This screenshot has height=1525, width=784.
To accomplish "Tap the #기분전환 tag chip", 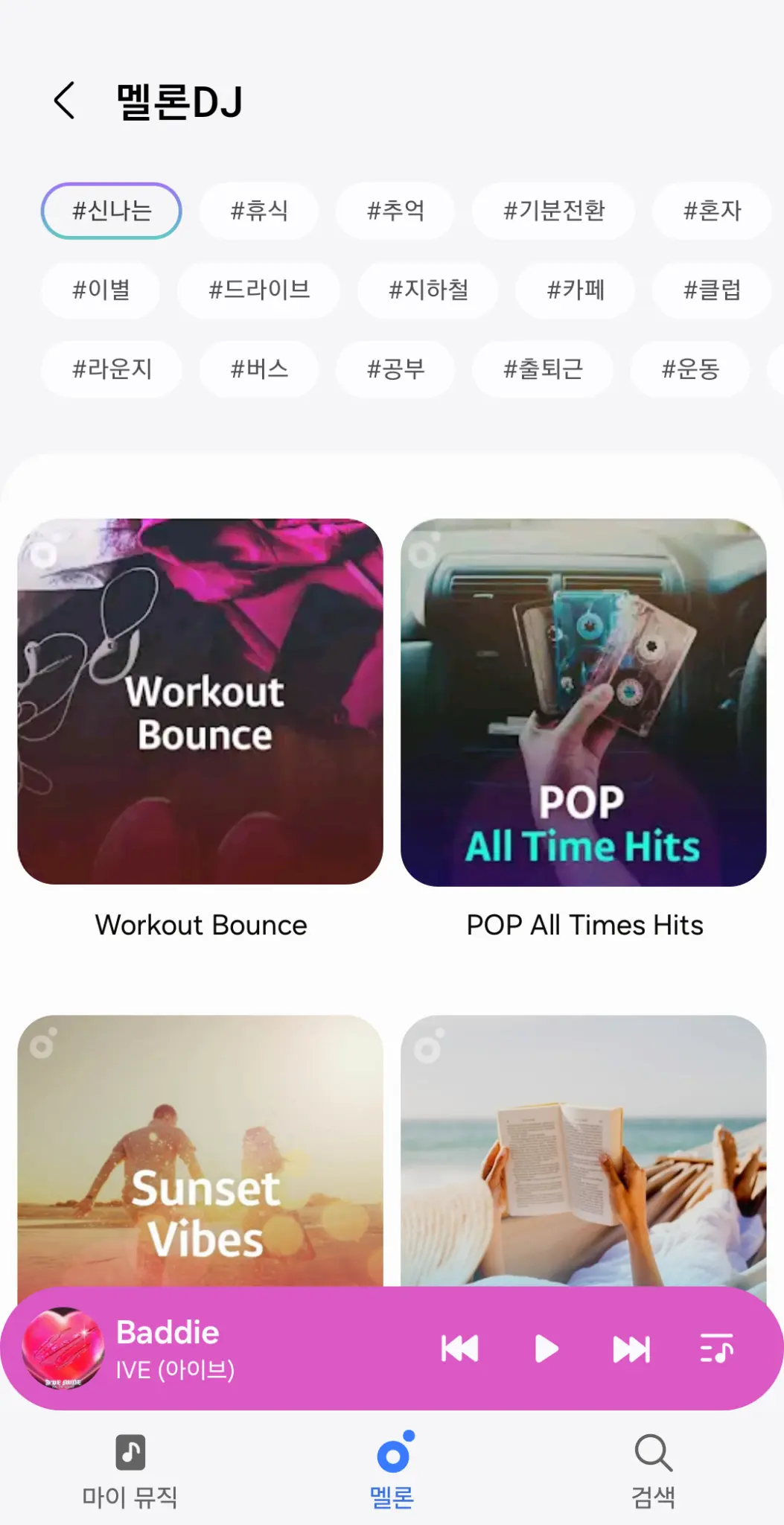I will coord(553,211).
